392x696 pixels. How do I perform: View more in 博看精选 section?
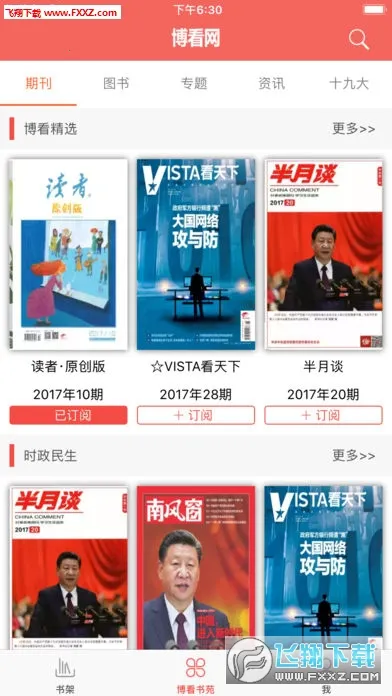coord(354,129)
